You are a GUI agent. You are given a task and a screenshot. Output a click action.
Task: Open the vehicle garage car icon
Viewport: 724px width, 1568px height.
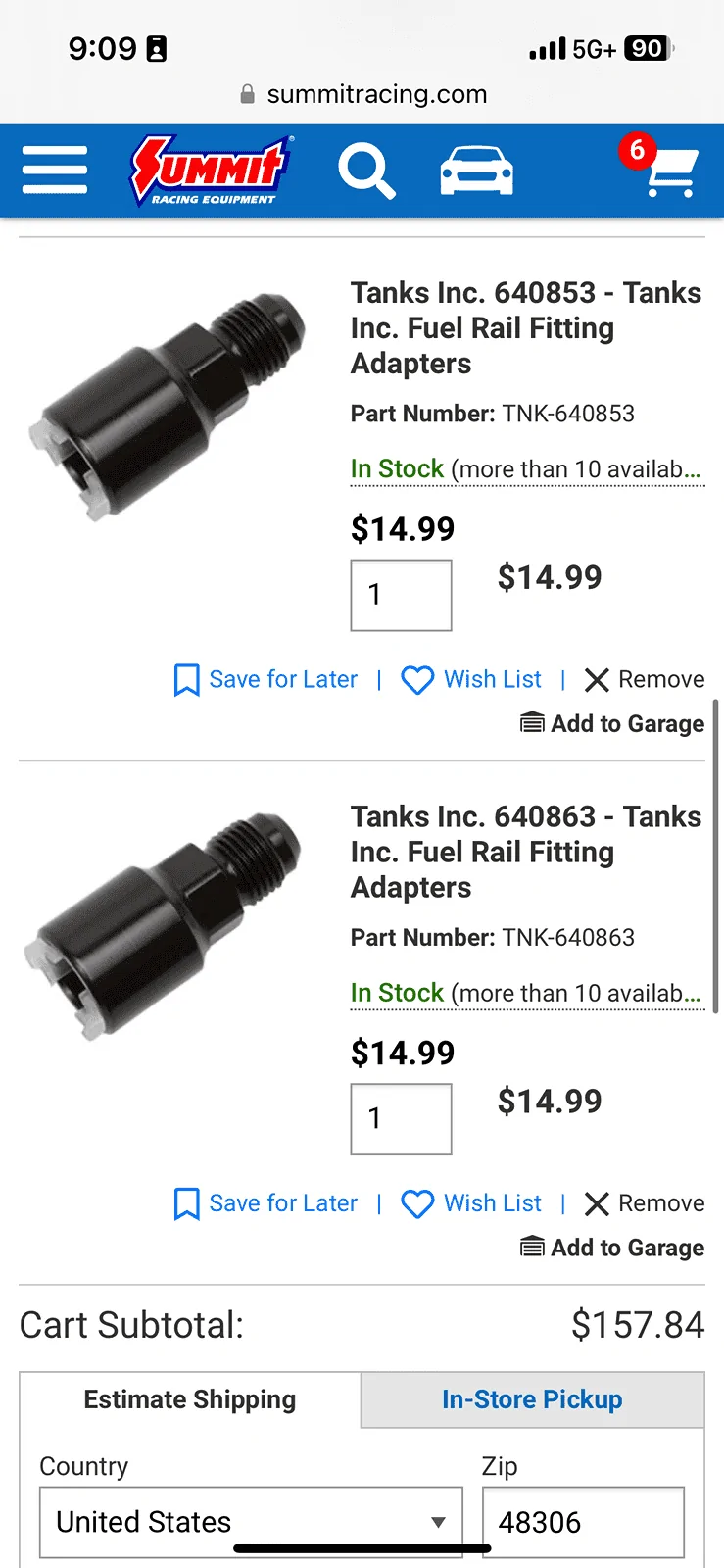[476, 171]
